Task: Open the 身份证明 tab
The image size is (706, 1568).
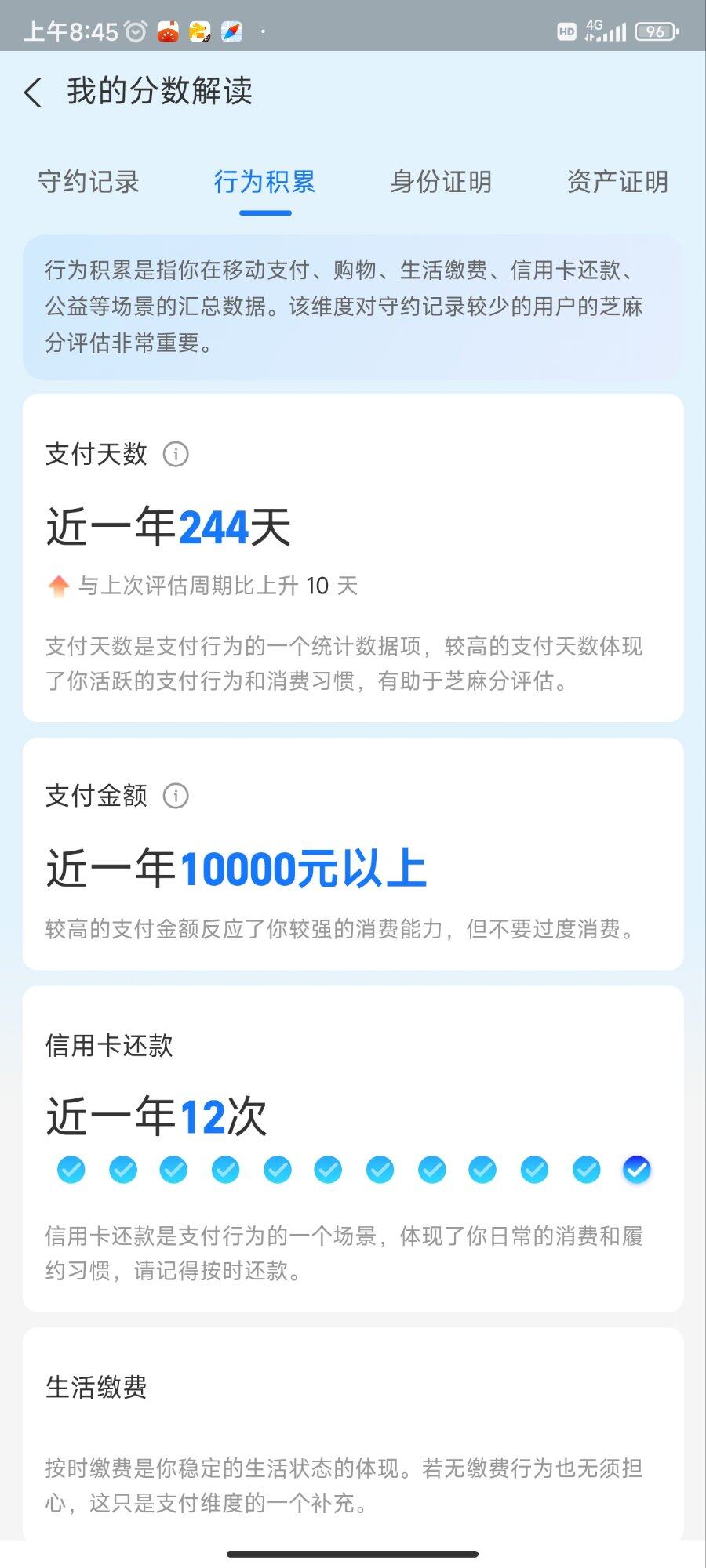Action: click(x=441, y=182)
